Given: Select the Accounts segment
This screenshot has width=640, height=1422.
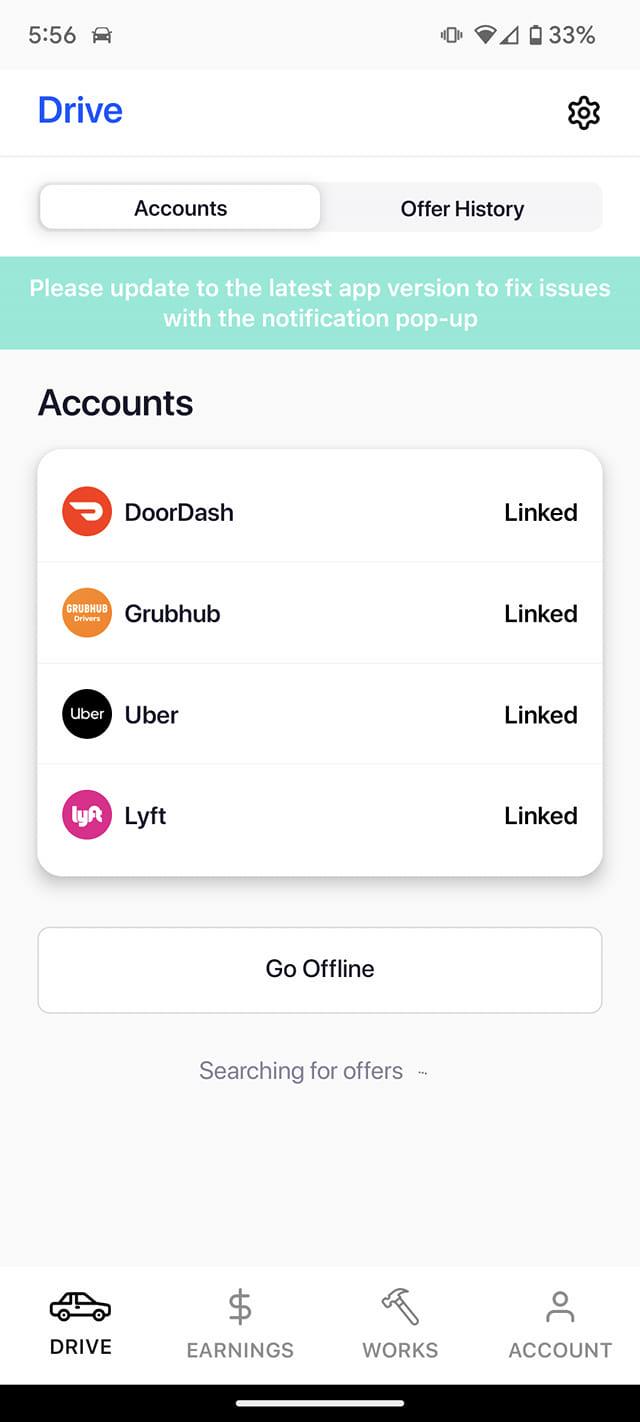Looking at the screenshot, I should (x=180, y=208).
